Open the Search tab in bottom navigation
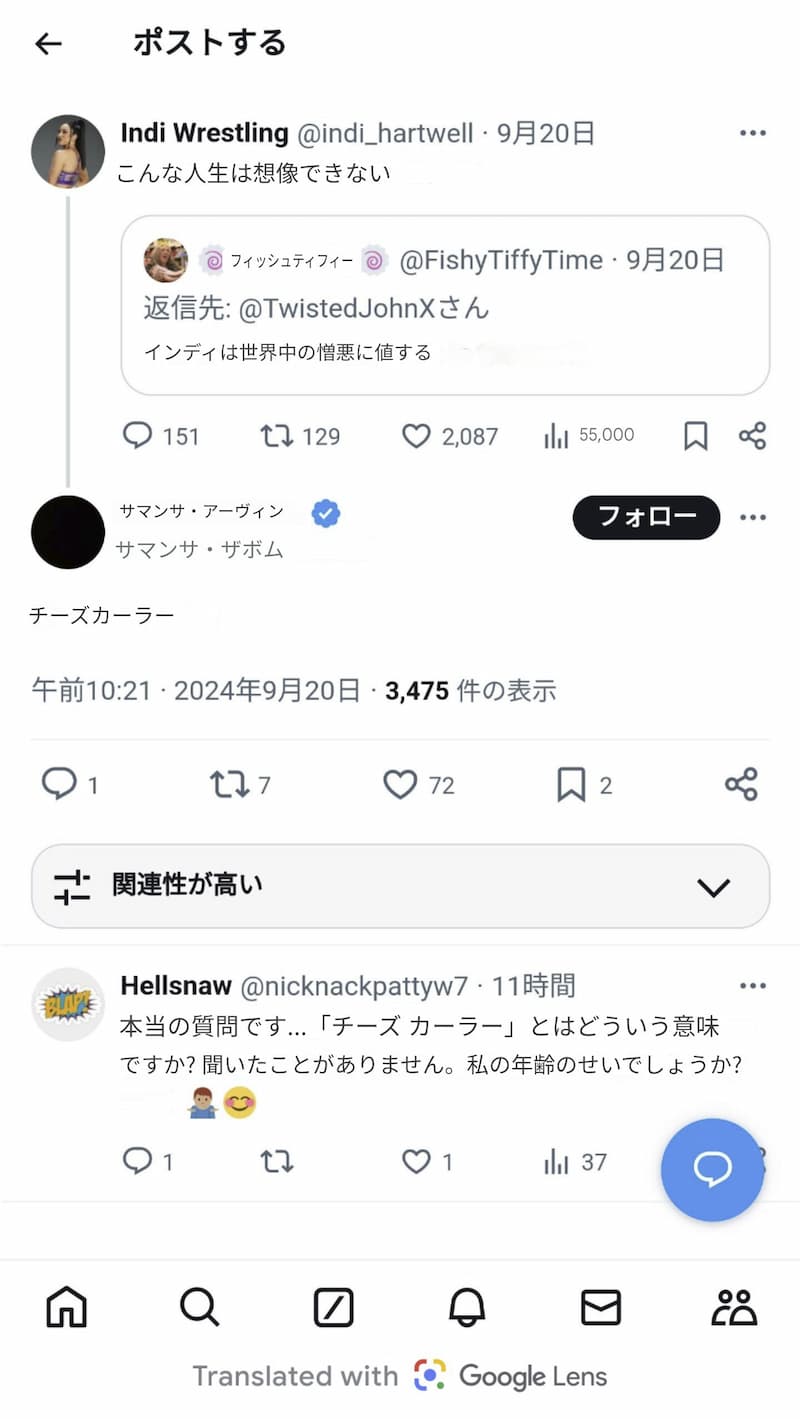This screenshot has height=1419, width=800. 199,1307
